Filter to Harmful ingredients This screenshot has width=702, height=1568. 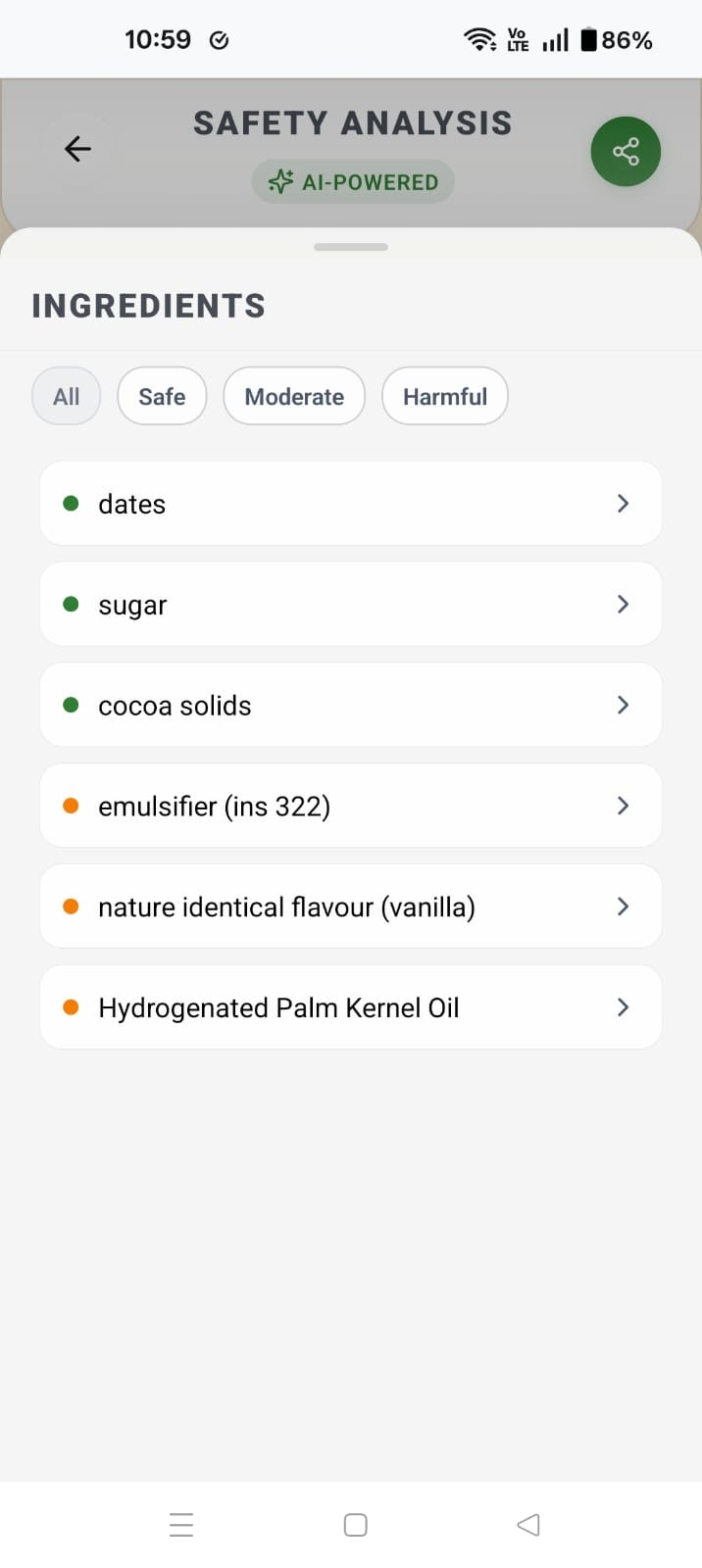tap(445, 397)
